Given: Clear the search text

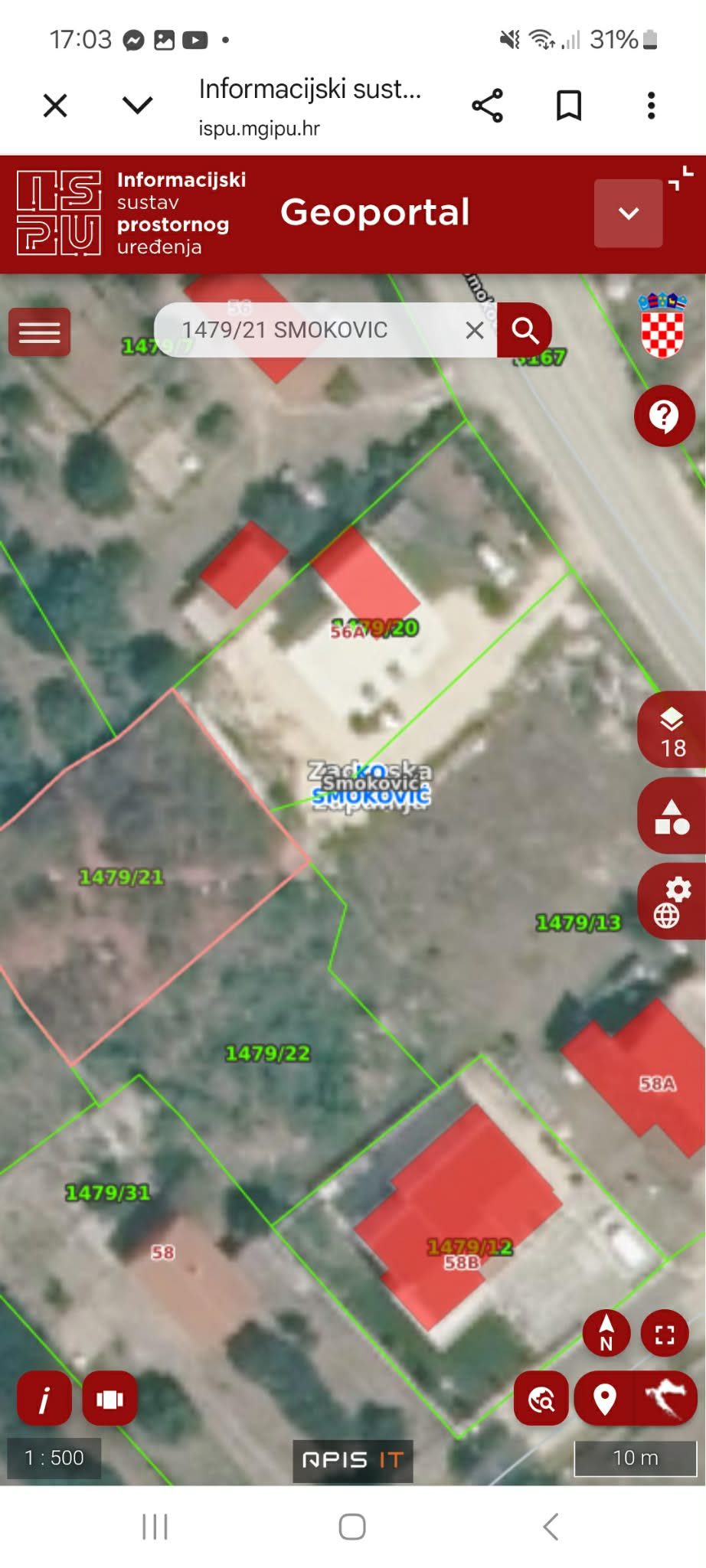Looking at the screenshot, I should (x=475, y=330).
